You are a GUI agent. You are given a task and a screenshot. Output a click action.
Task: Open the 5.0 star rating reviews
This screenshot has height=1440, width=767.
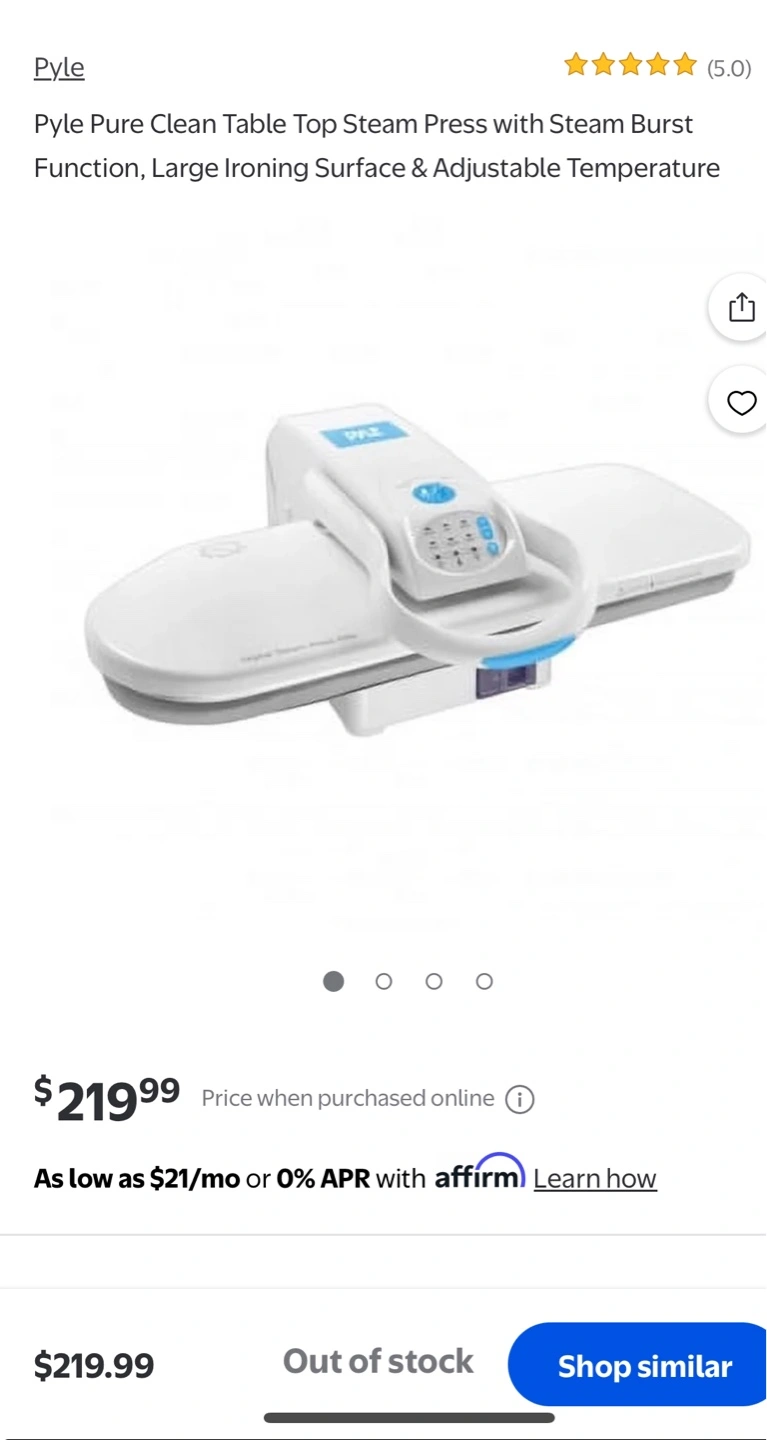coord(657,67)
